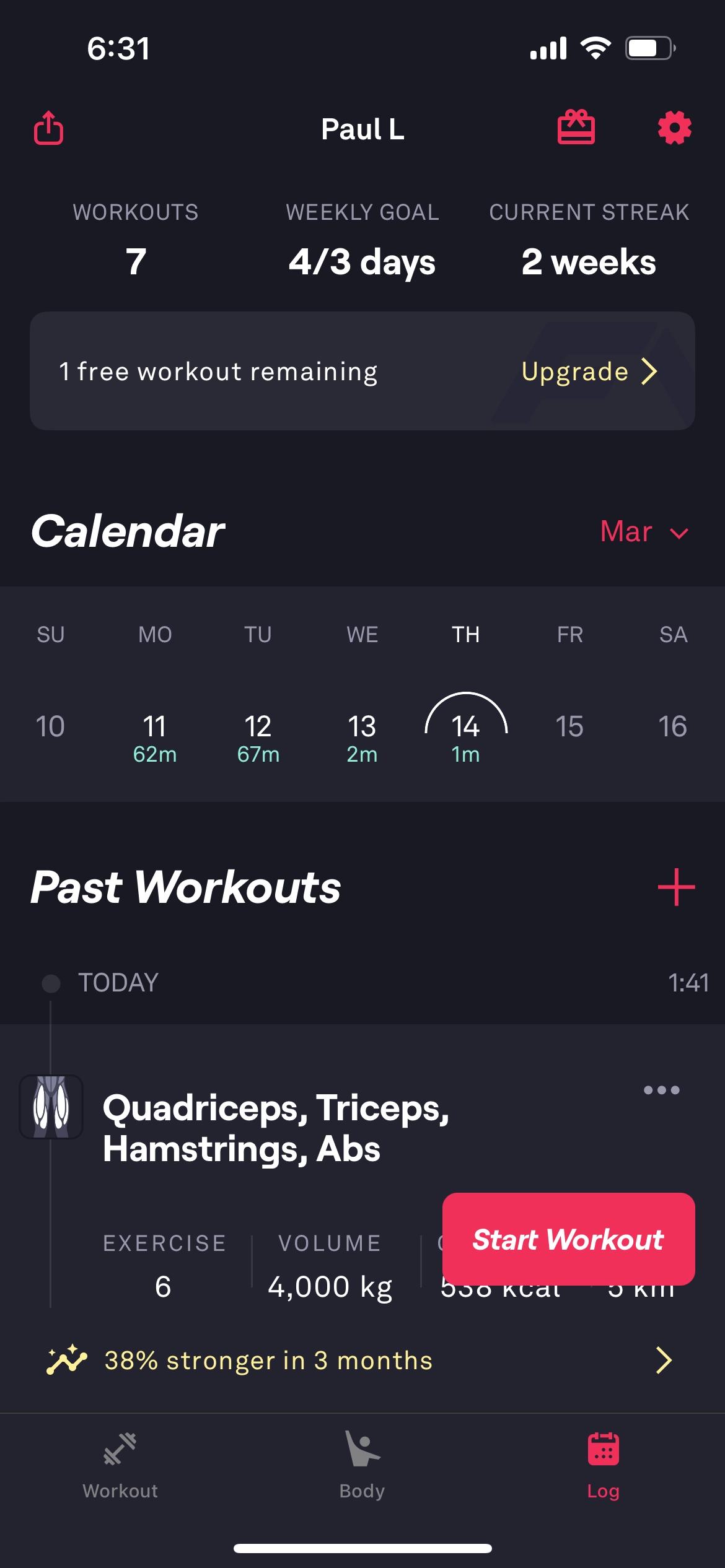Share the profile via share icon
This screenshot has height=1568, width=725.
[48, 128]
